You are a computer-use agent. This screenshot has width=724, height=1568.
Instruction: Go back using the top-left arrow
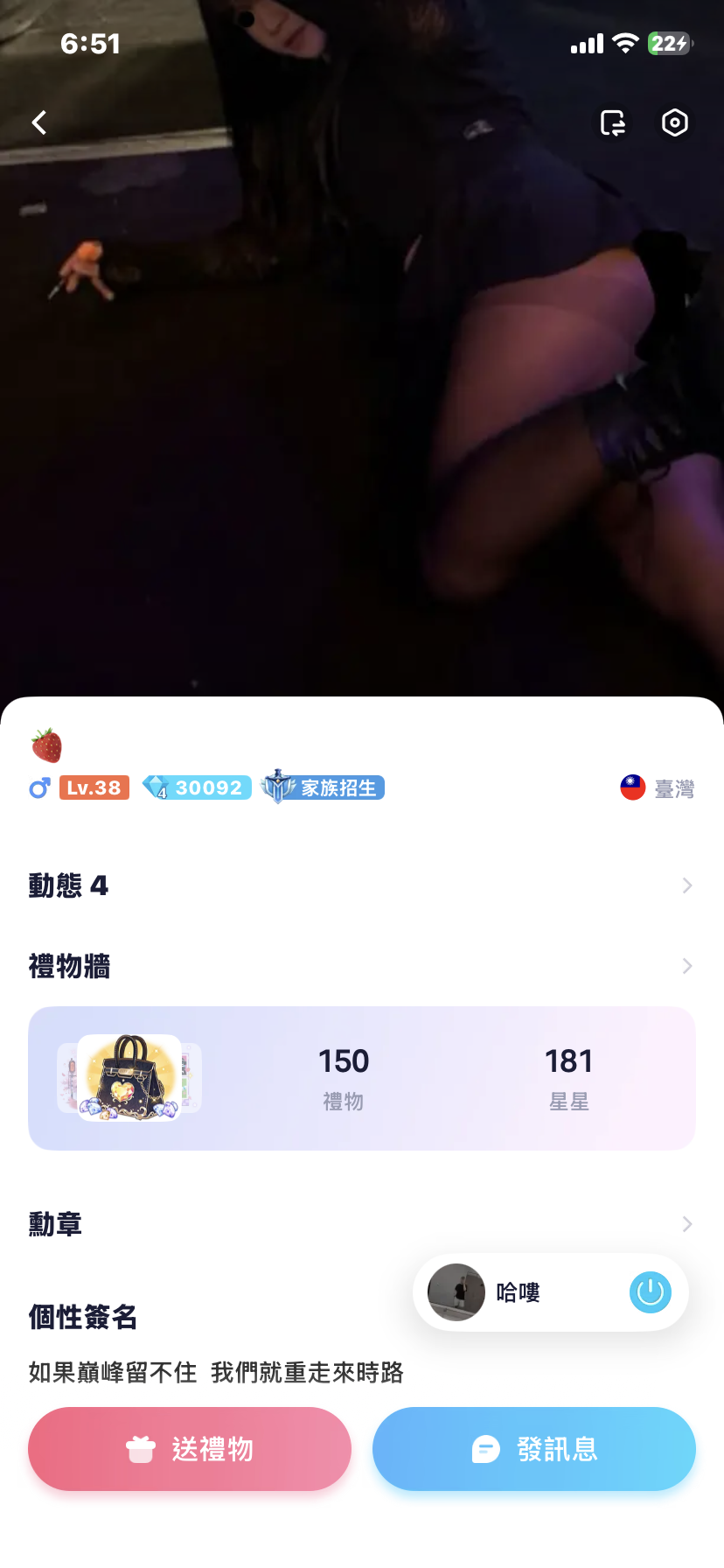click(39, 122)
